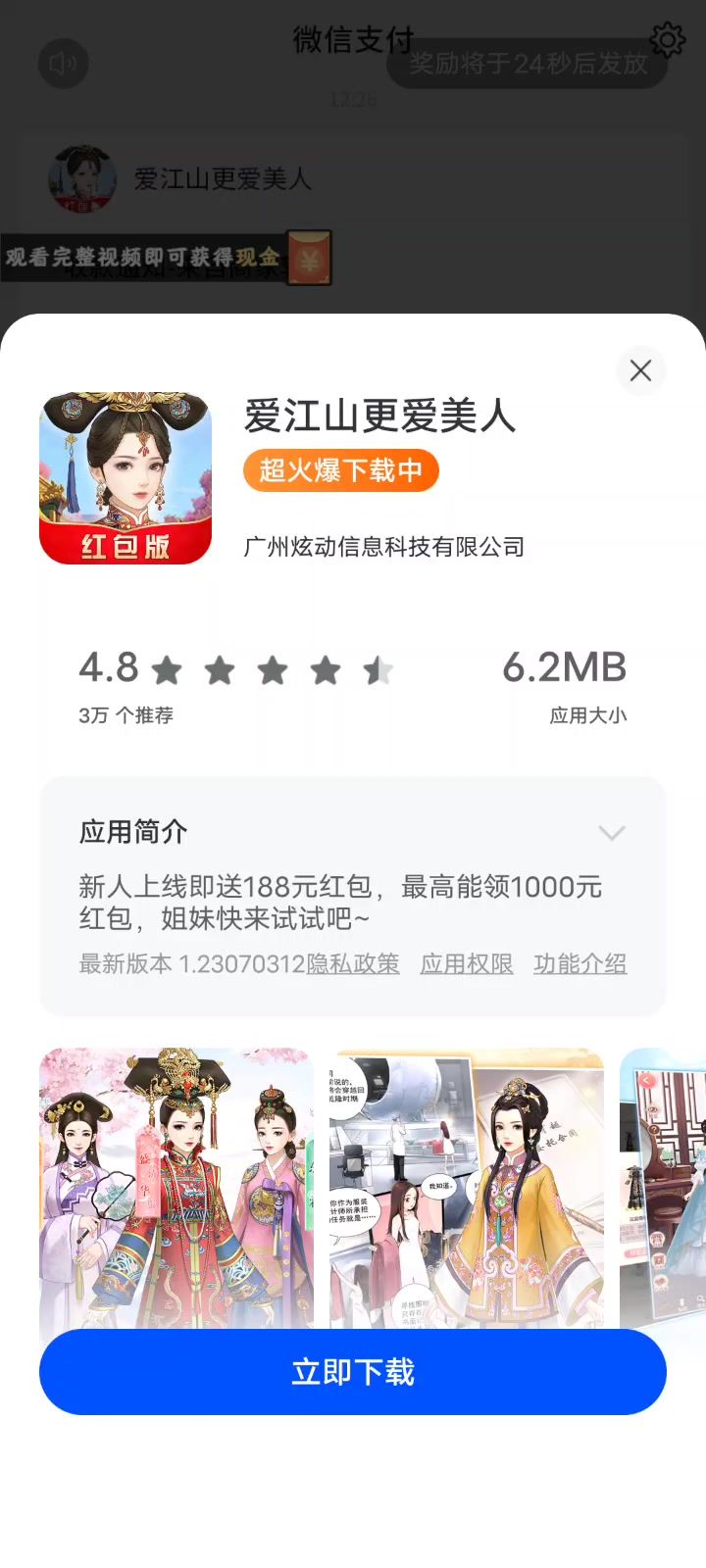View the screenshot of three palace ladies
706x1568 pixels.
(x=176, y=1188)
